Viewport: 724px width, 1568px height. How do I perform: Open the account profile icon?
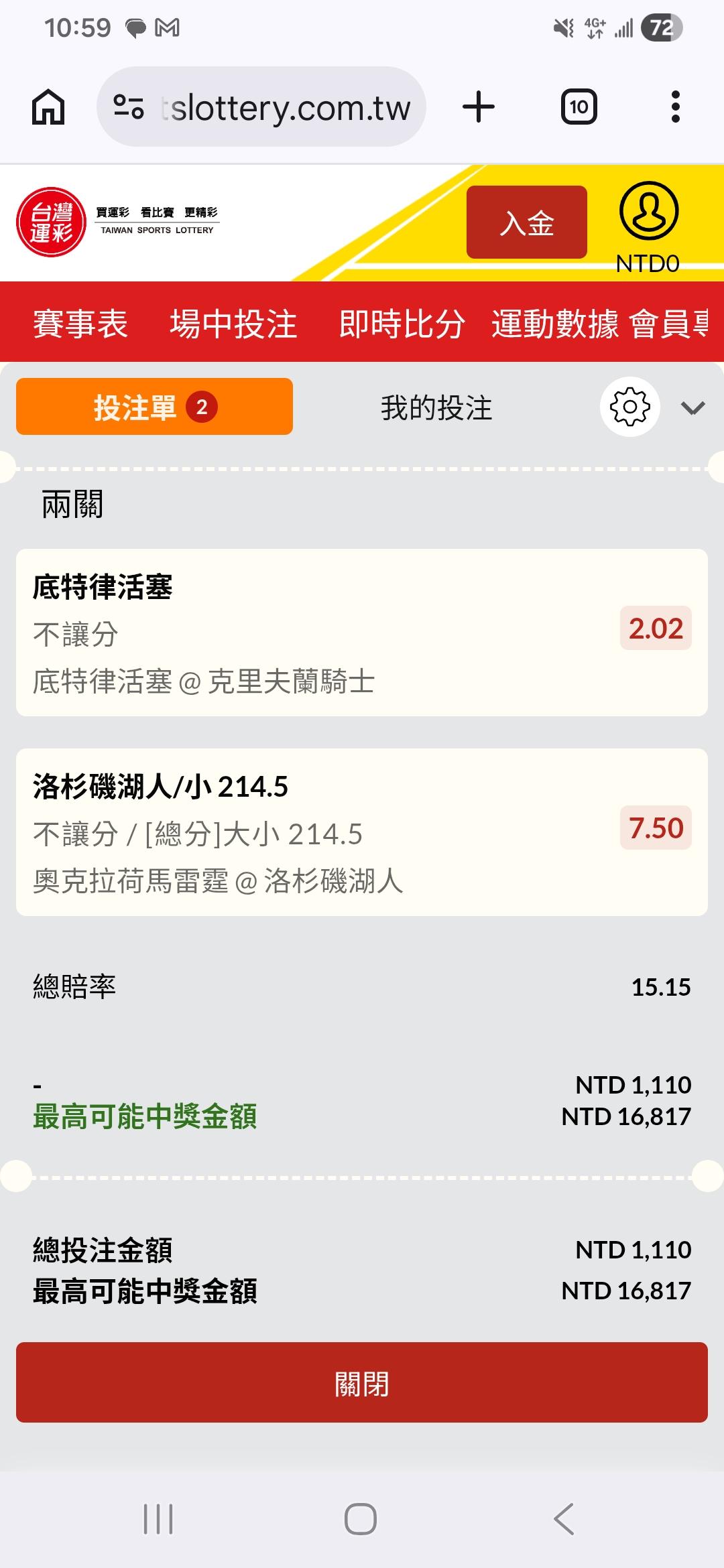coord(649,211)
